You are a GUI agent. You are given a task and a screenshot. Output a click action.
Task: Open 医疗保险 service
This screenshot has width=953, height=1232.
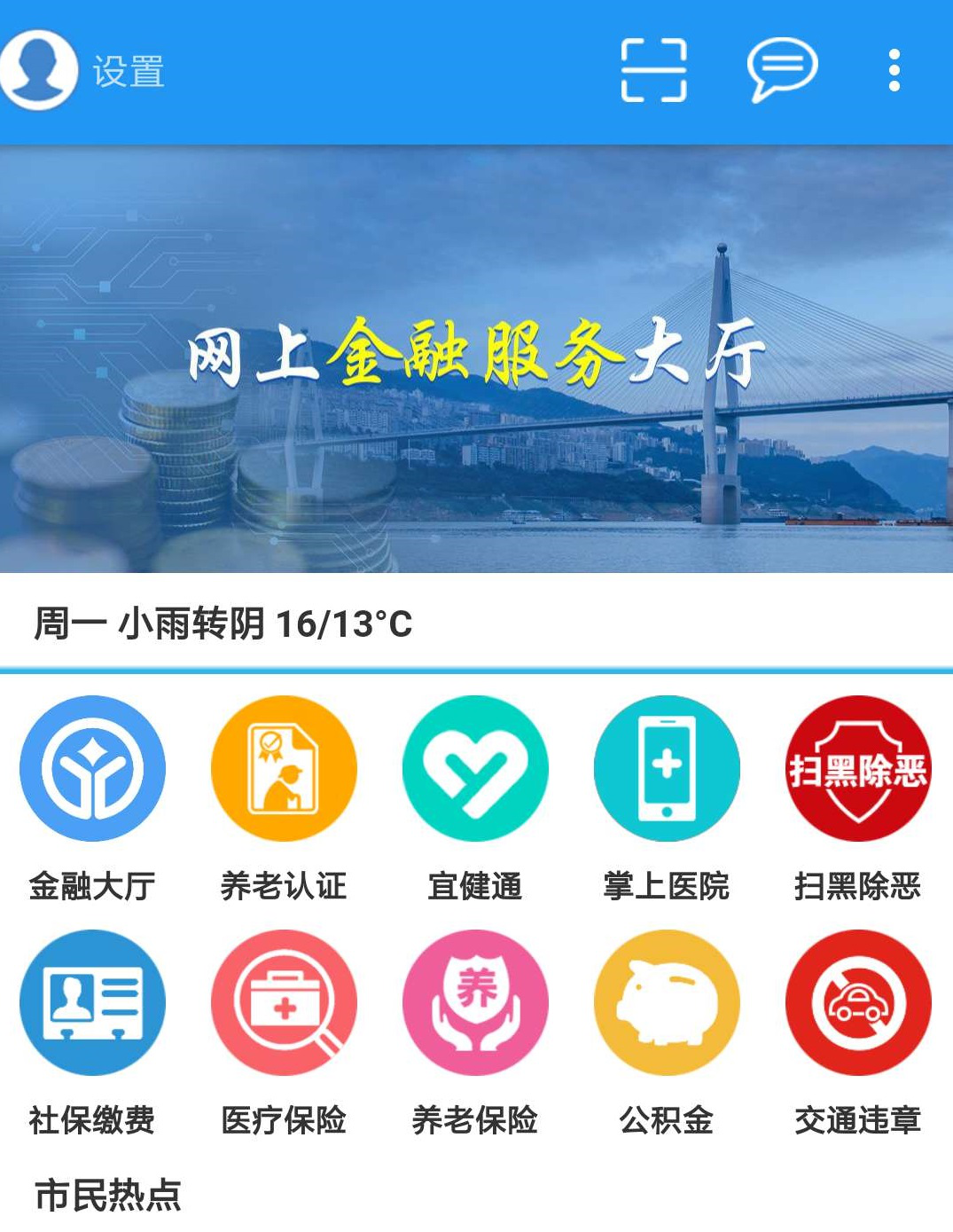click(x=284, y=1002)
